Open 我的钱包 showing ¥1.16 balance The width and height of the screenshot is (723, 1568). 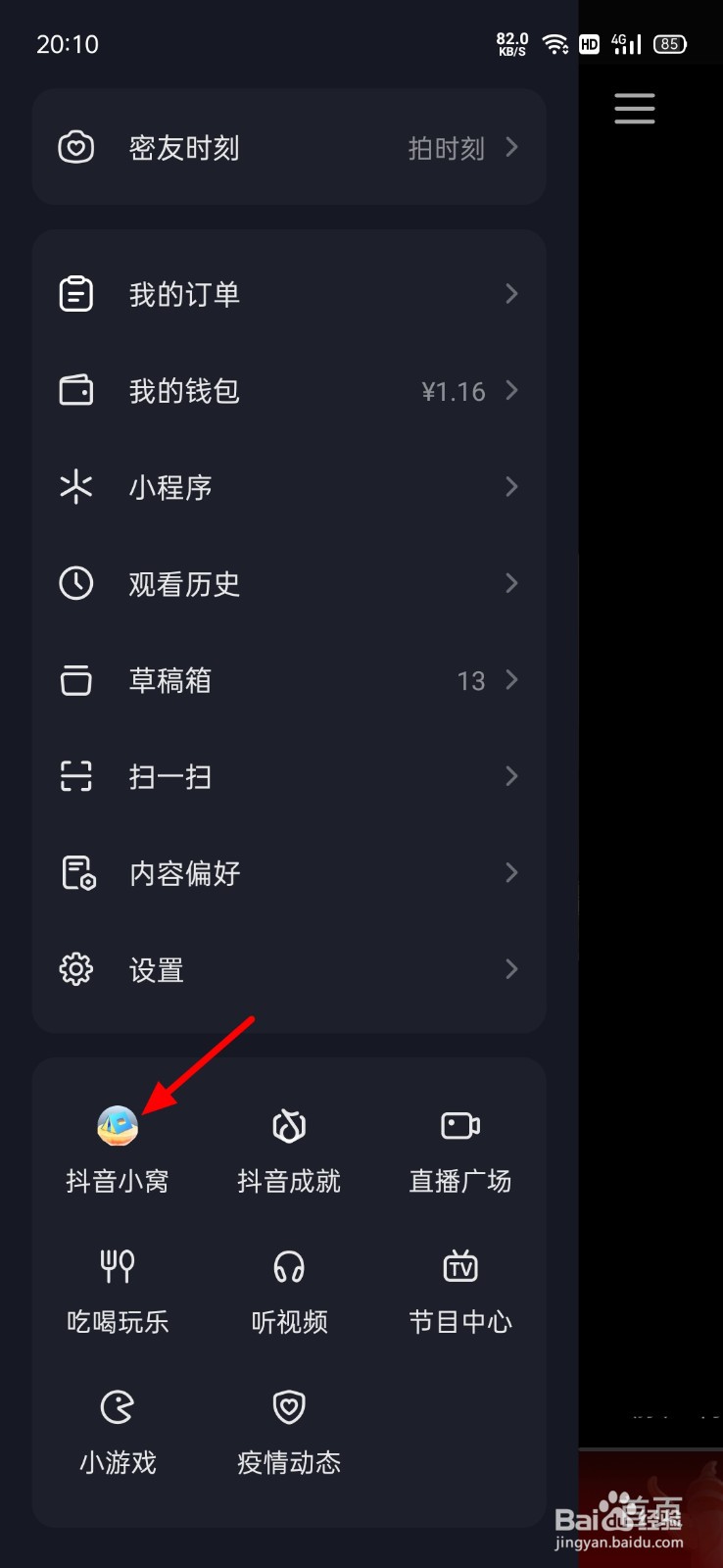click(289, 390)
